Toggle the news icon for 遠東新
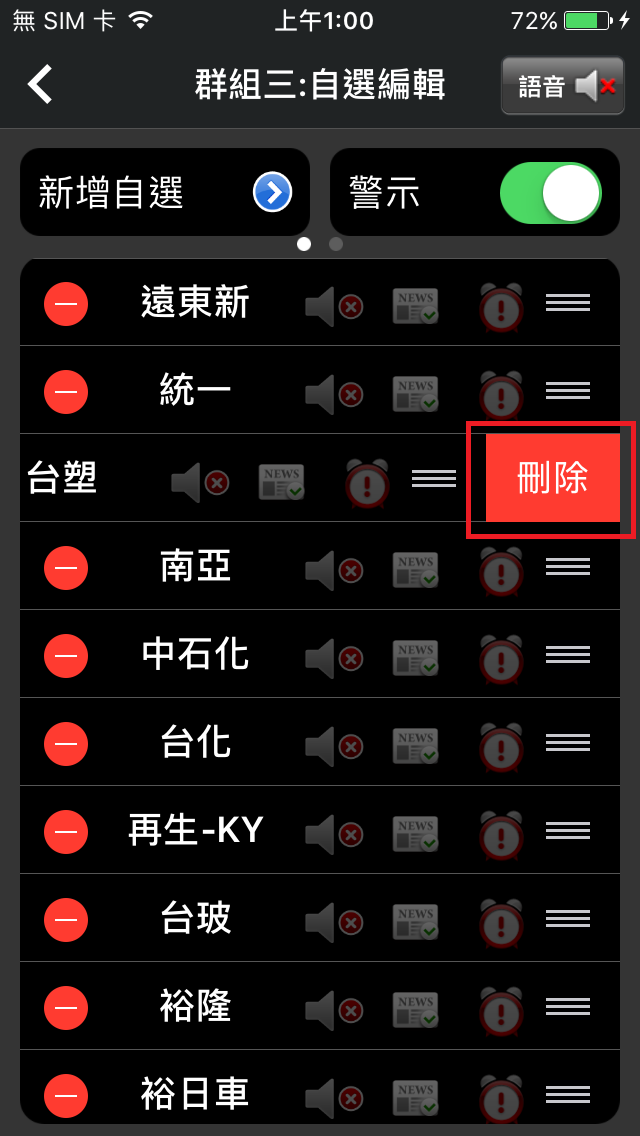Viewport: 640px width, 1136px height. [415, 306]
